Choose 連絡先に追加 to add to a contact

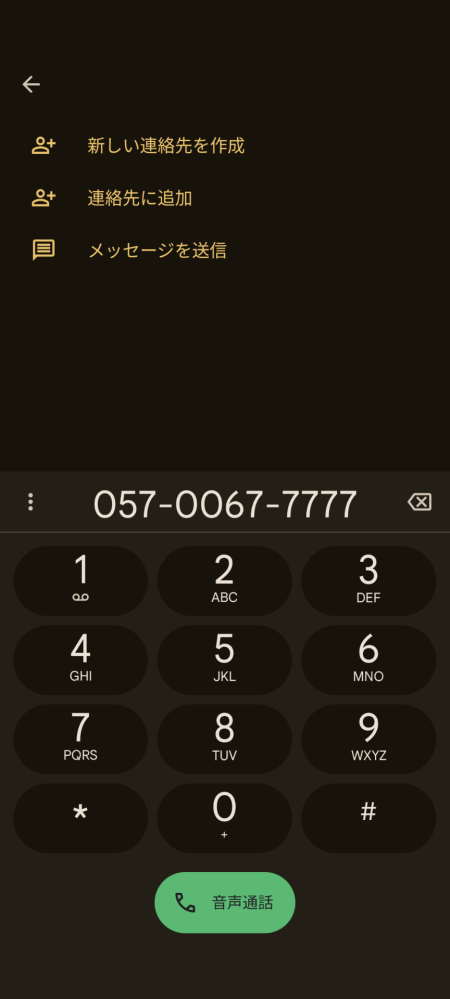225,198
